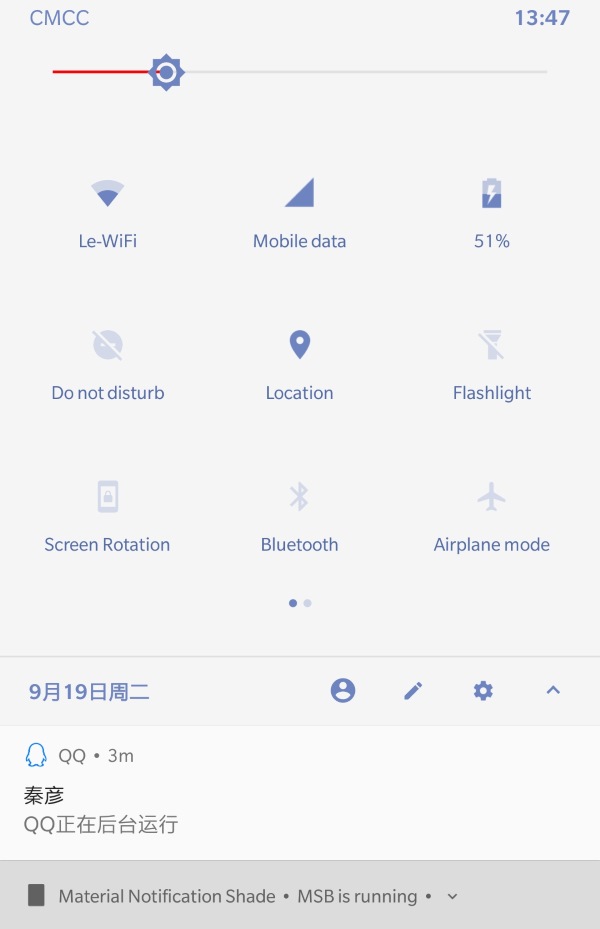This screenshot has width=600, height=929.
Task: Turn on Bluetooth
Action: coord(299,513)
